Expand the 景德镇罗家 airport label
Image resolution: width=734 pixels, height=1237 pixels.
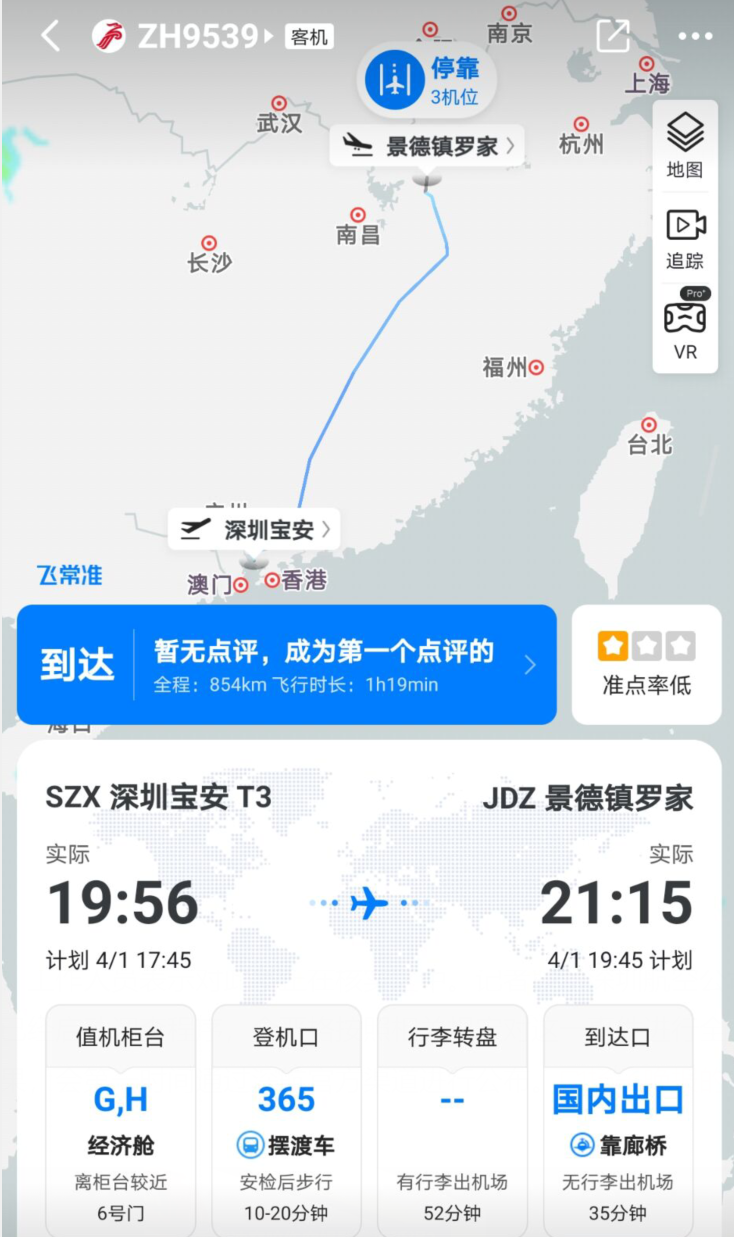(427, 145)
